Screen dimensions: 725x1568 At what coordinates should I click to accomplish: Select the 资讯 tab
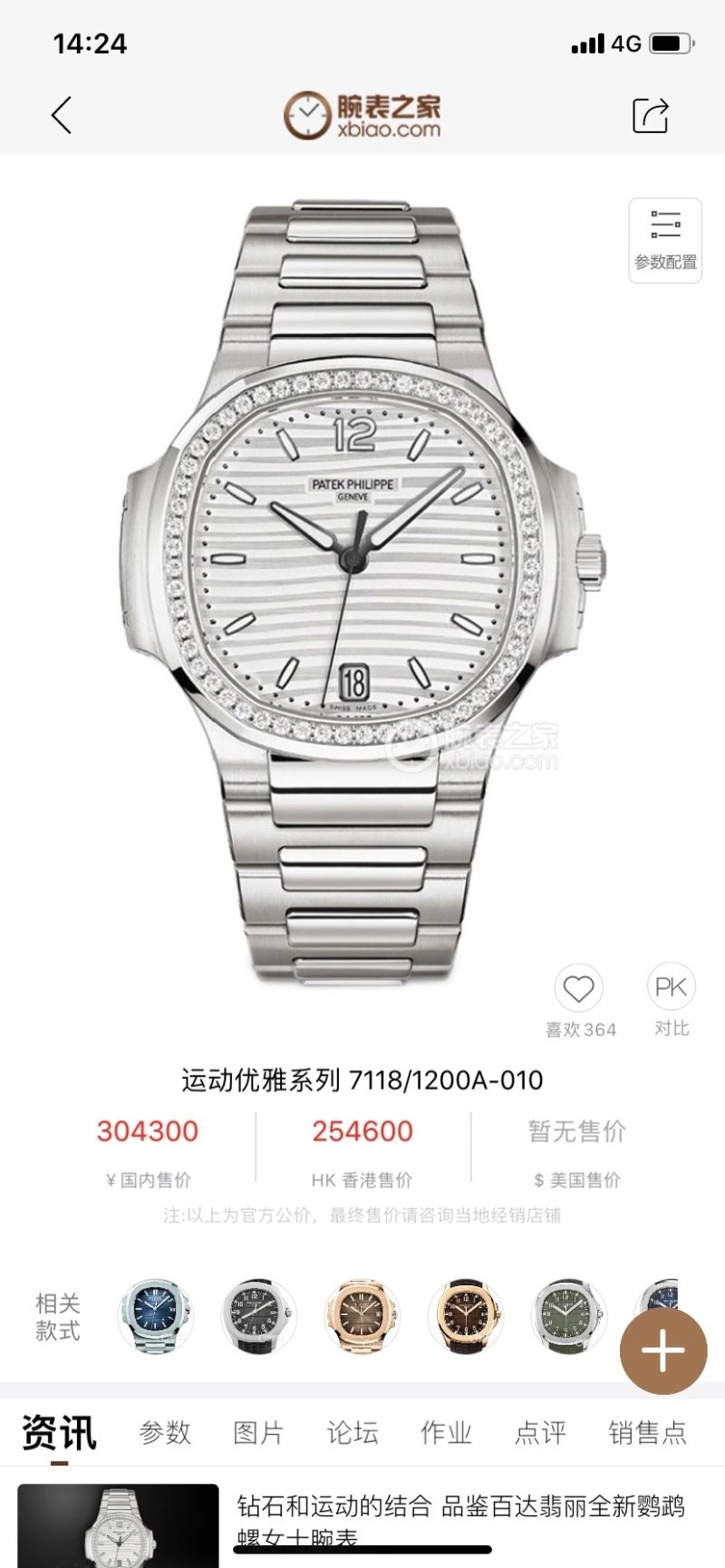coord(59,1432)
